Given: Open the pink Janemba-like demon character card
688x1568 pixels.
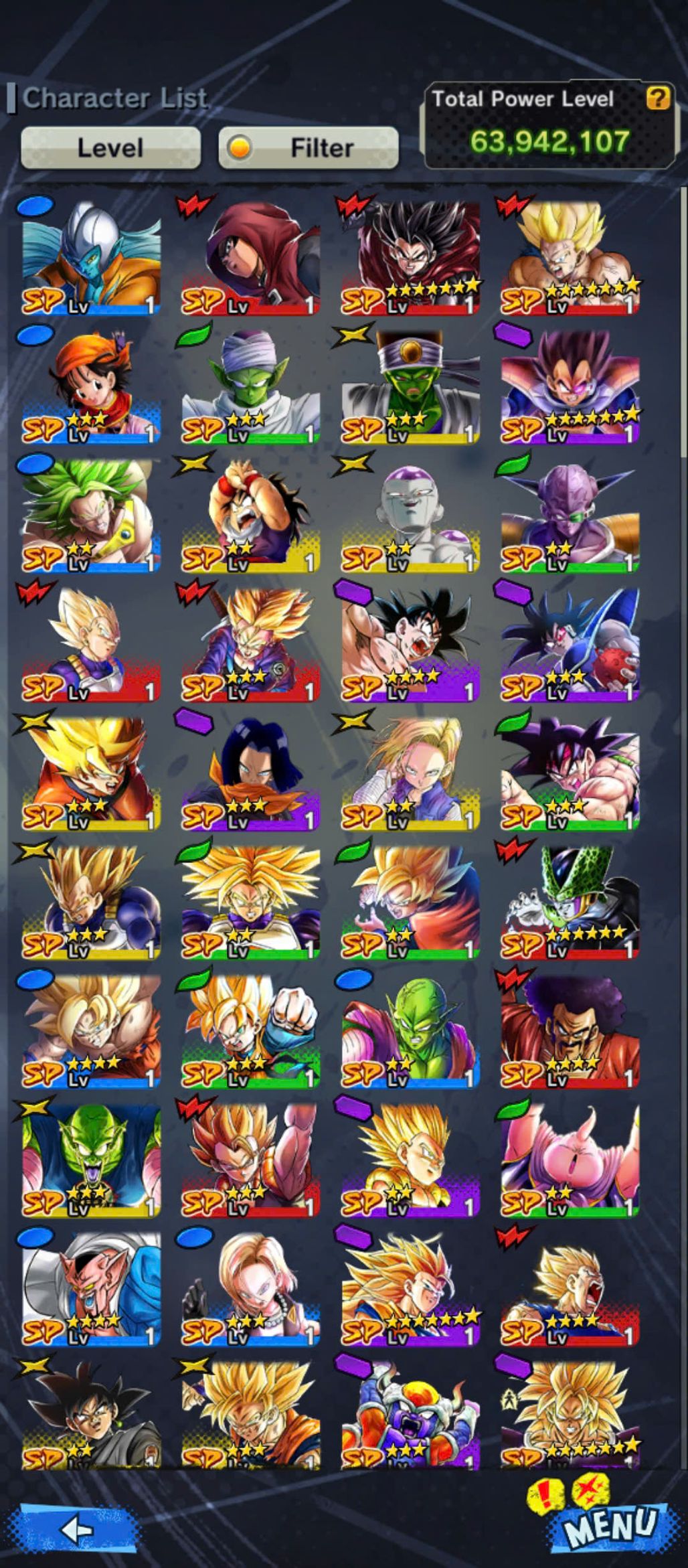Looking at the screenshot, I should click(91, 1289).
